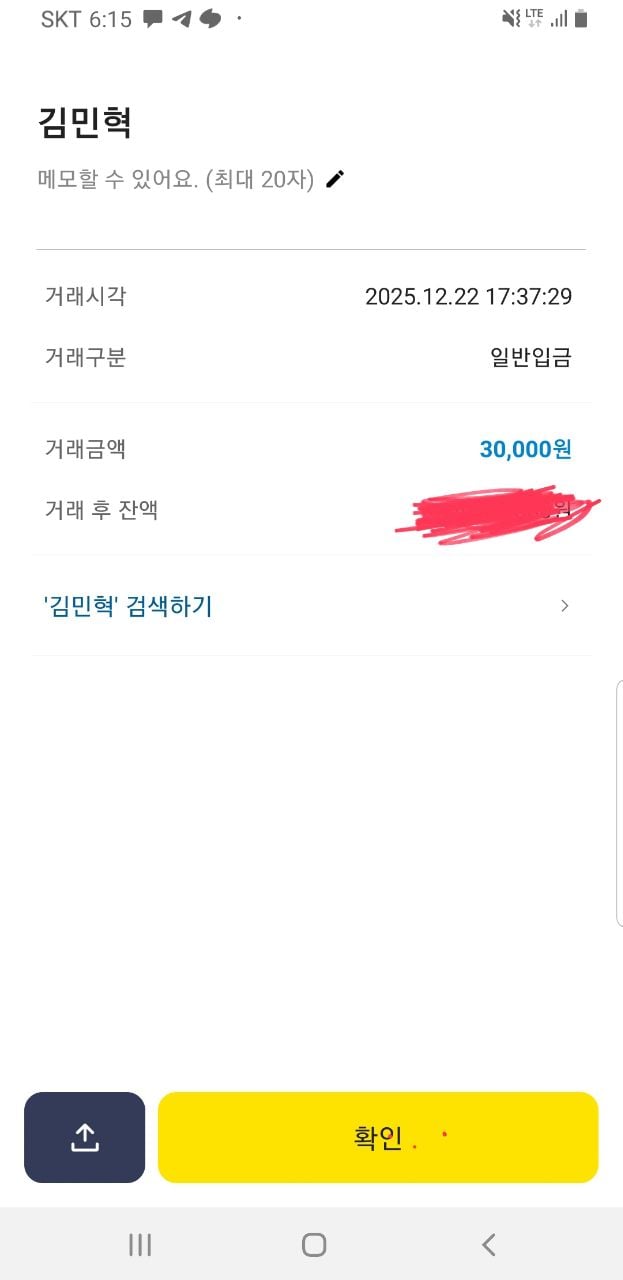Screen dimensions: 623x1280
Task: Share this transaction detail
Action: pos(85,1137)
